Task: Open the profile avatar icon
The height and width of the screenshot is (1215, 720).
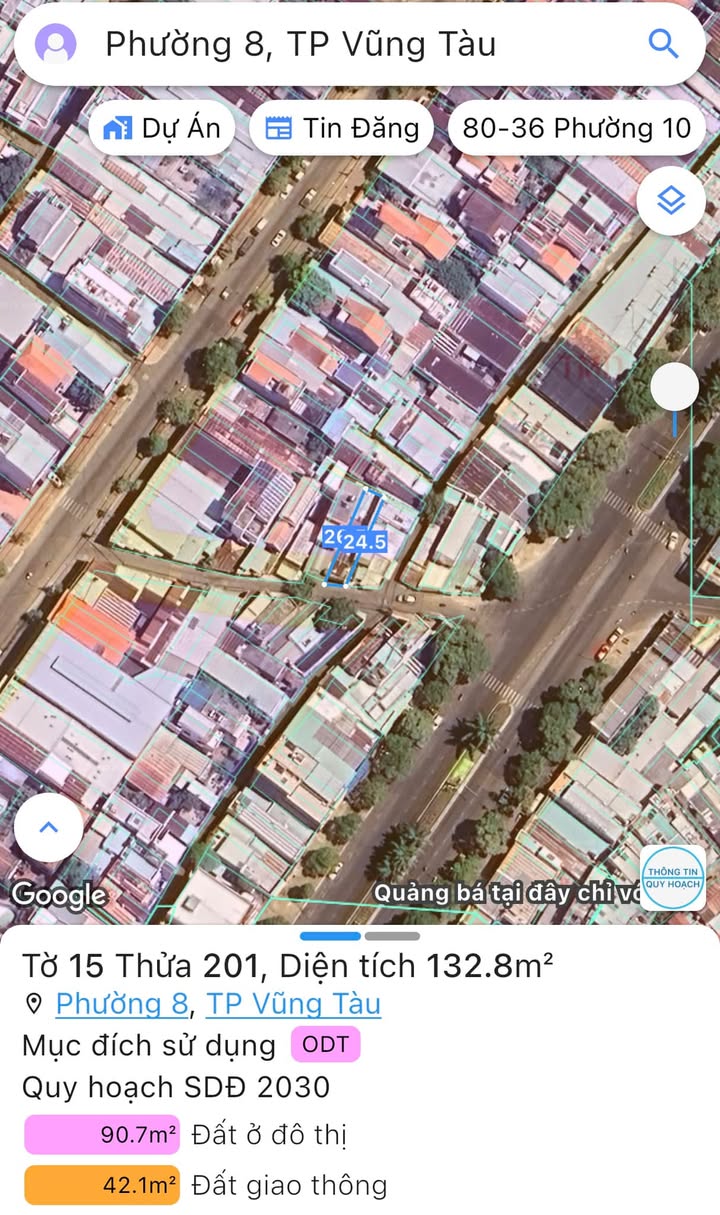Action: point(56,44)
